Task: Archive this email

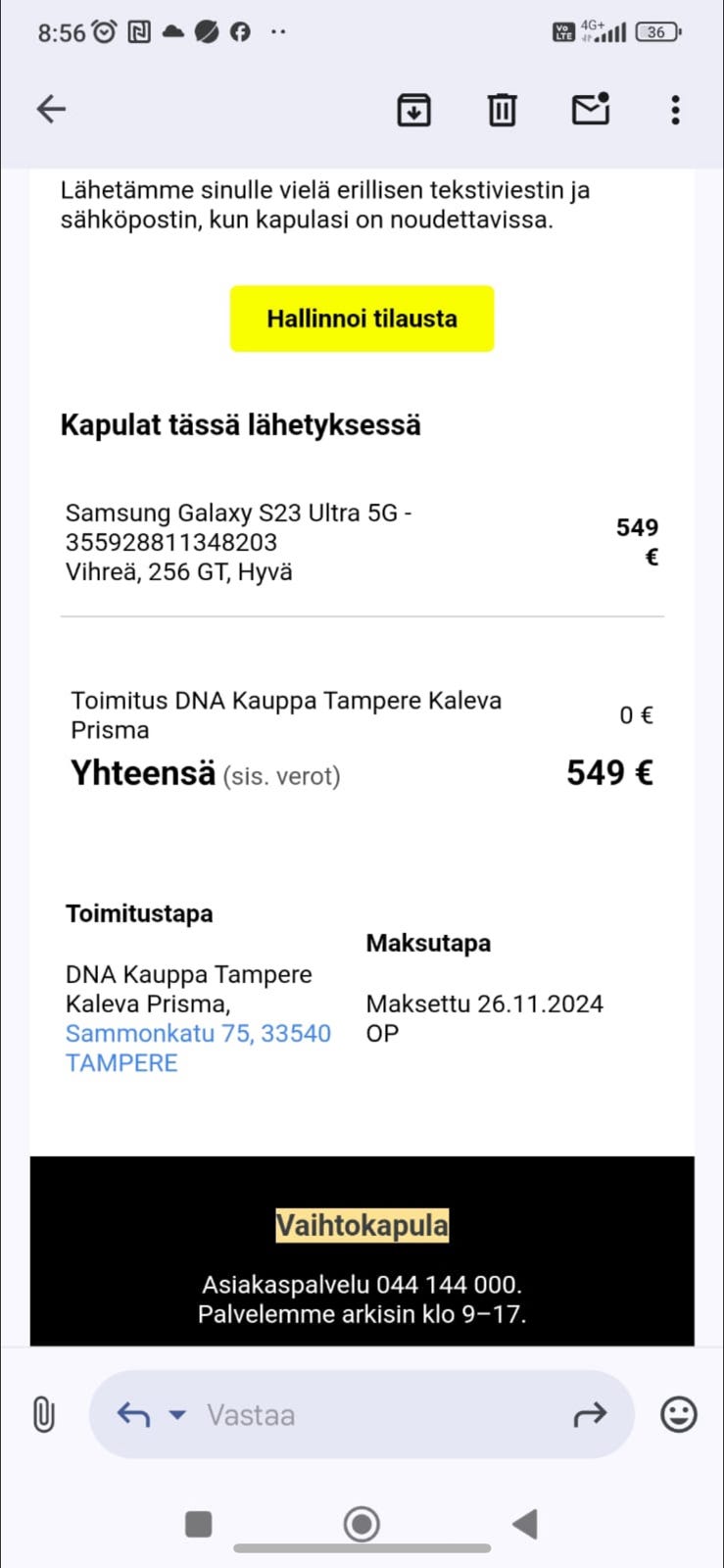Action: (412, 110)
